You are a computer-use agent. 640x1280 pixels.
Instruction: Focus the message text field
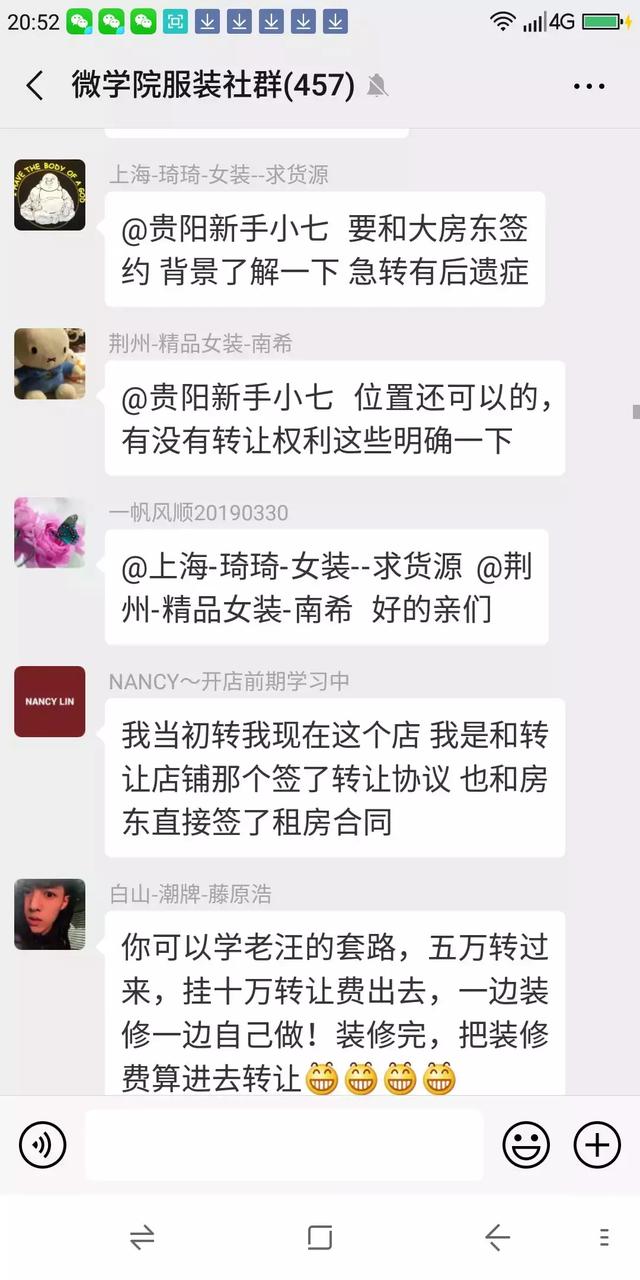[284, 1145]
